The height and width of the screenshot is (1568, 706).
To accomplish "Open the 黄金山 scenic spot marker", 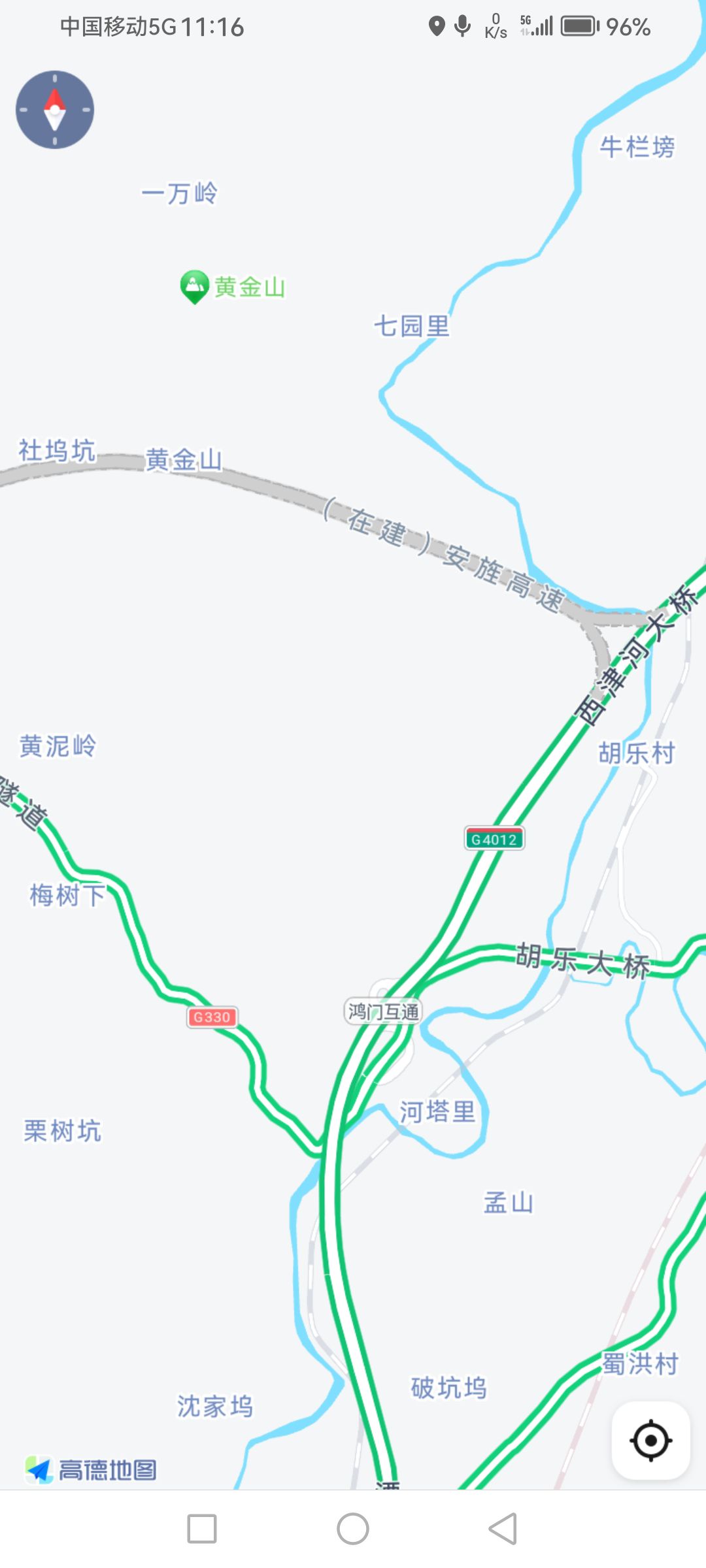I will coord(195,287).
